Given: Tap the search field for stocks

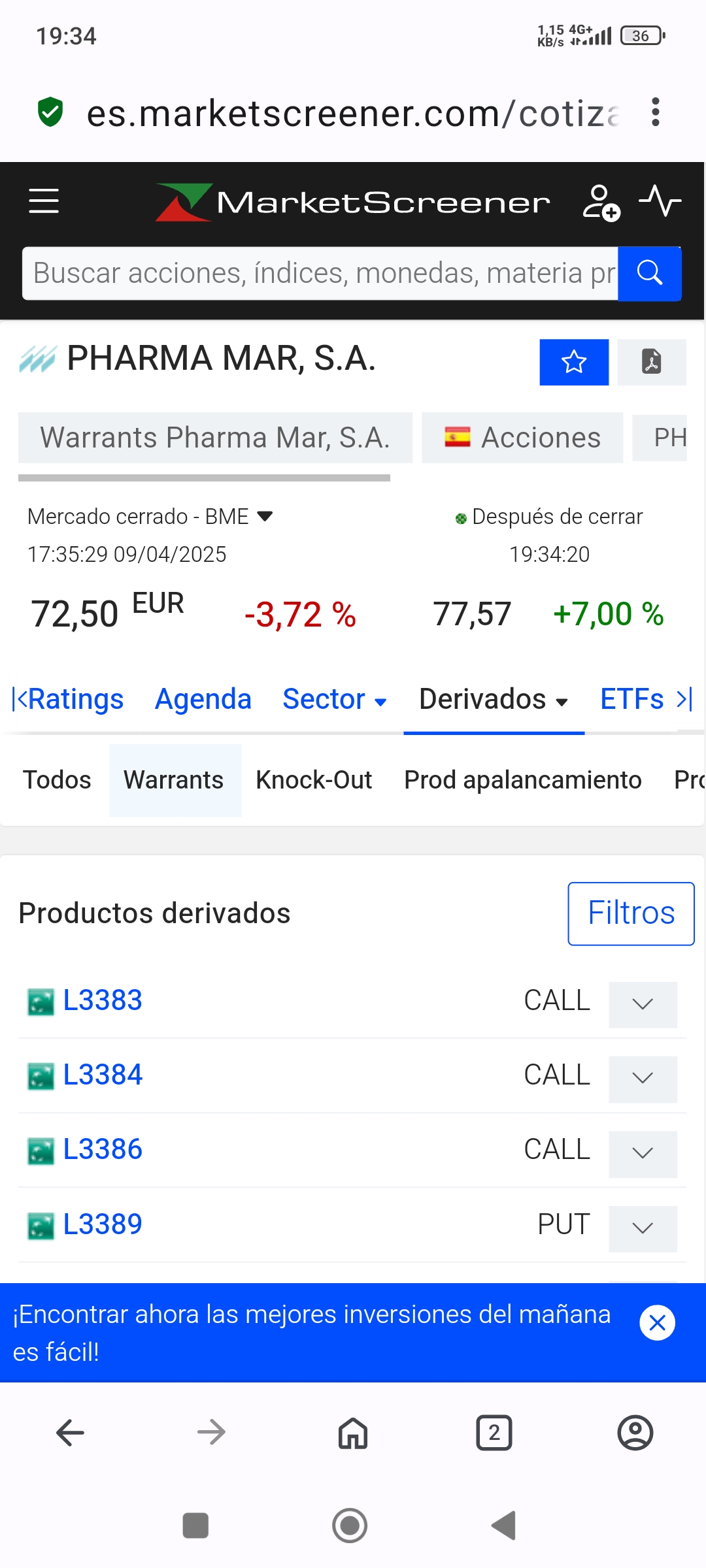Looking at the screenshot, I should pyautogui.click(x=320, y=273).
